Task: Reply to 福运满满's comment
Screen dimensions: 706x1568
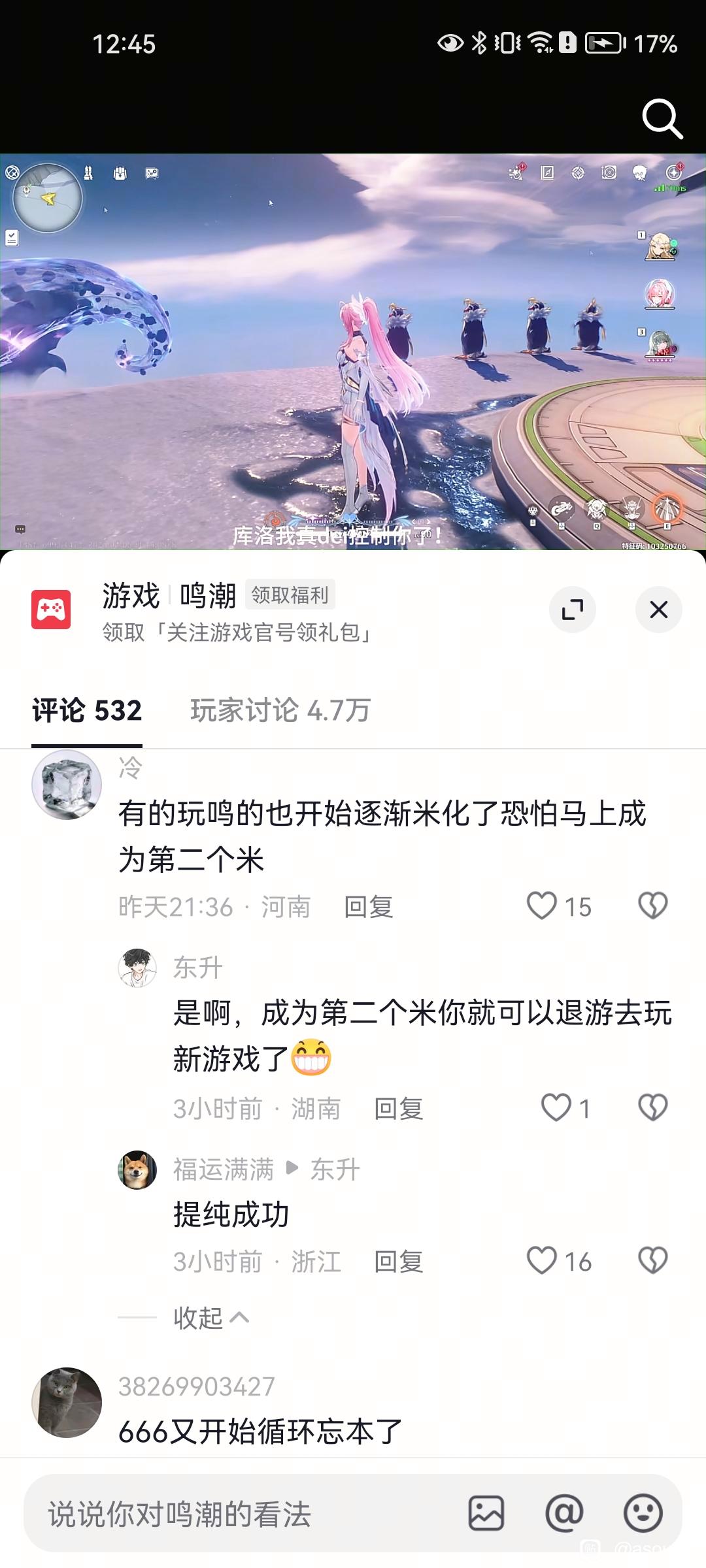Action: click(x=398, y=1262)
